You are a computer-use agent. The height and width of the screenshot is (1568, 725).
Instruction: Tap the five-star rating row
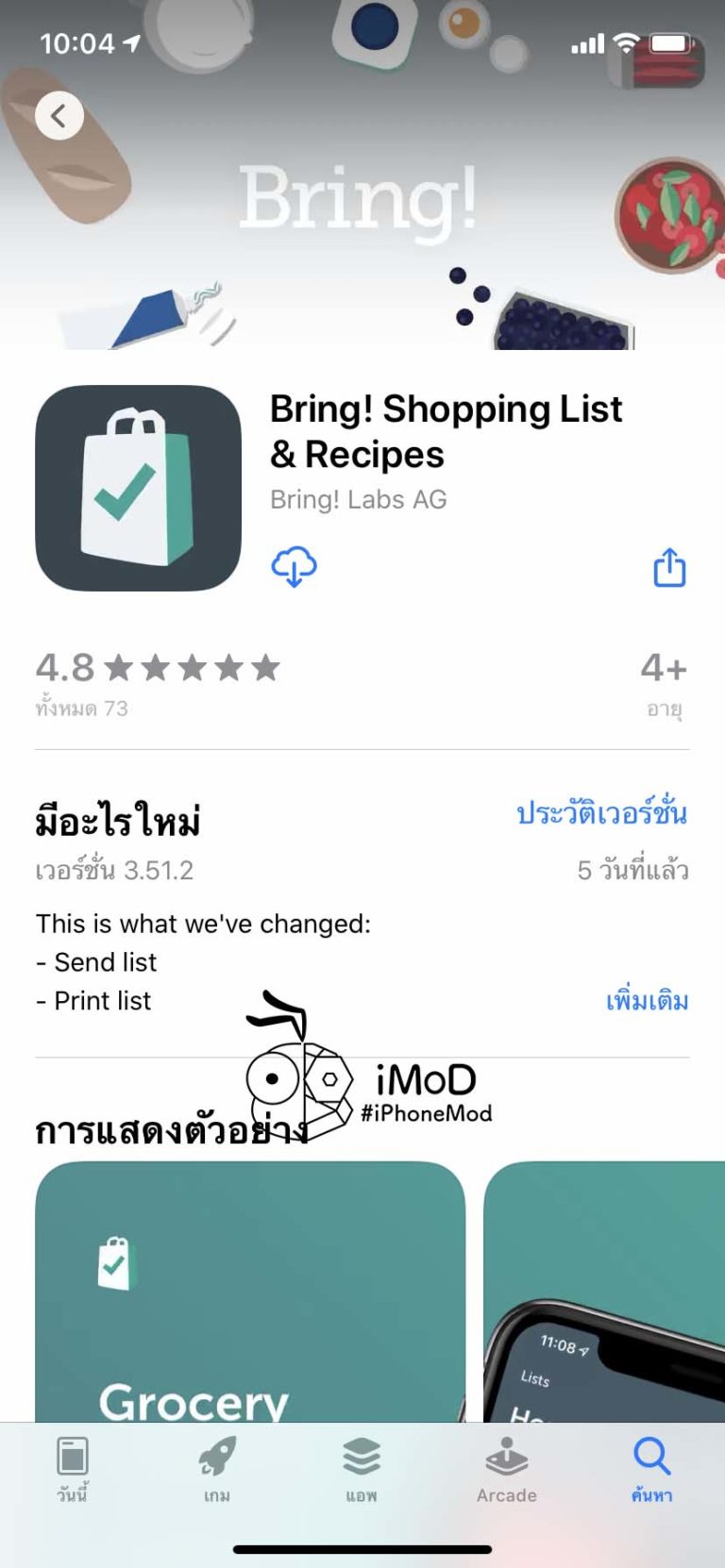[196, 668]
